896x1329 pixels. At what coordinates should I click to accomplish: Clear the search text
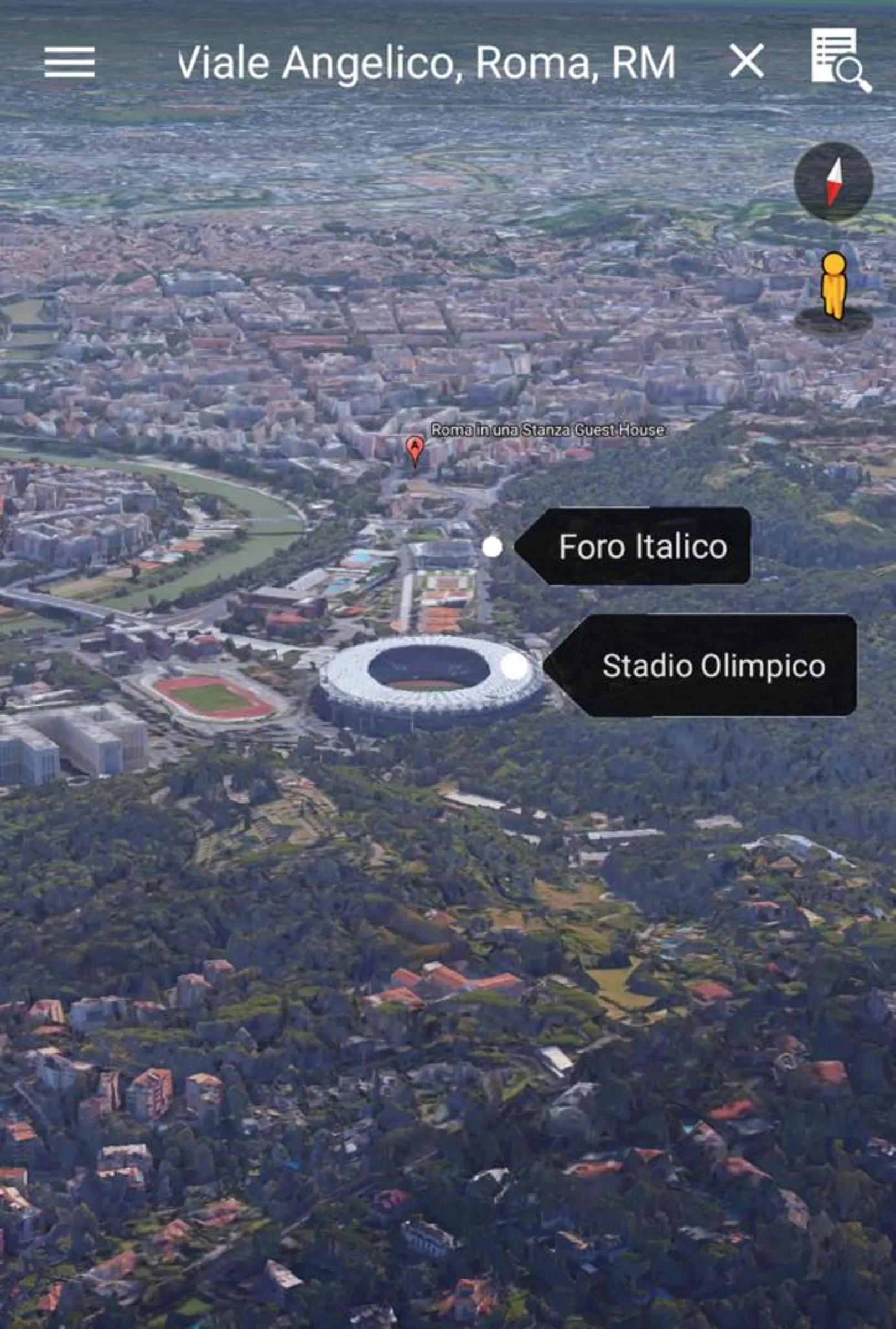coord(745,61)
